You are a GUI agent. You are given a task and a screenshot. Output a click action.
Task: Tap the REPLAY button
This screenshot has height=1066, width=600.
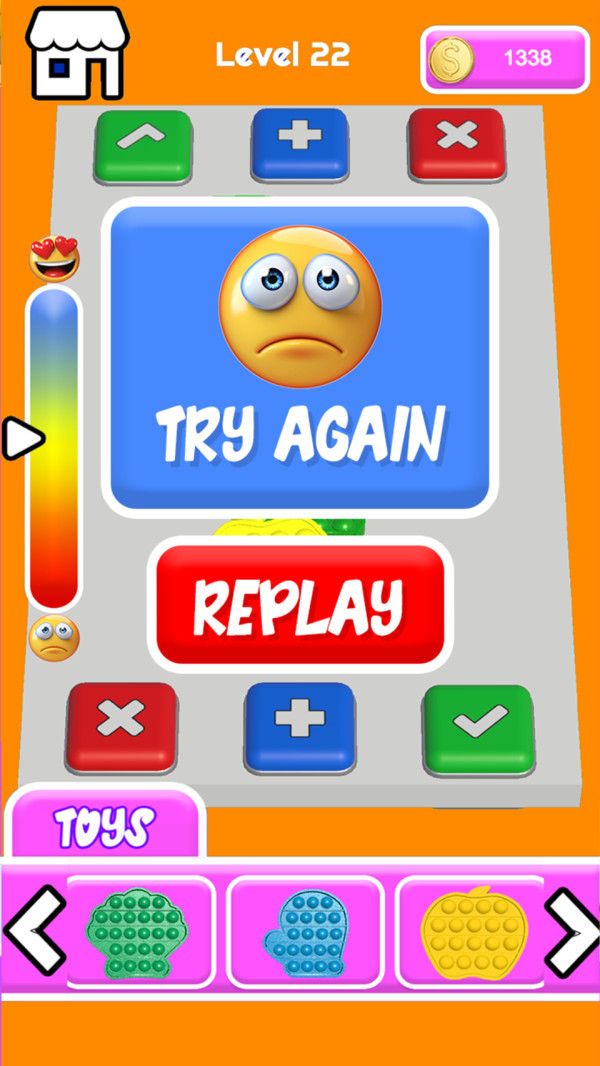tap(299, 606)
